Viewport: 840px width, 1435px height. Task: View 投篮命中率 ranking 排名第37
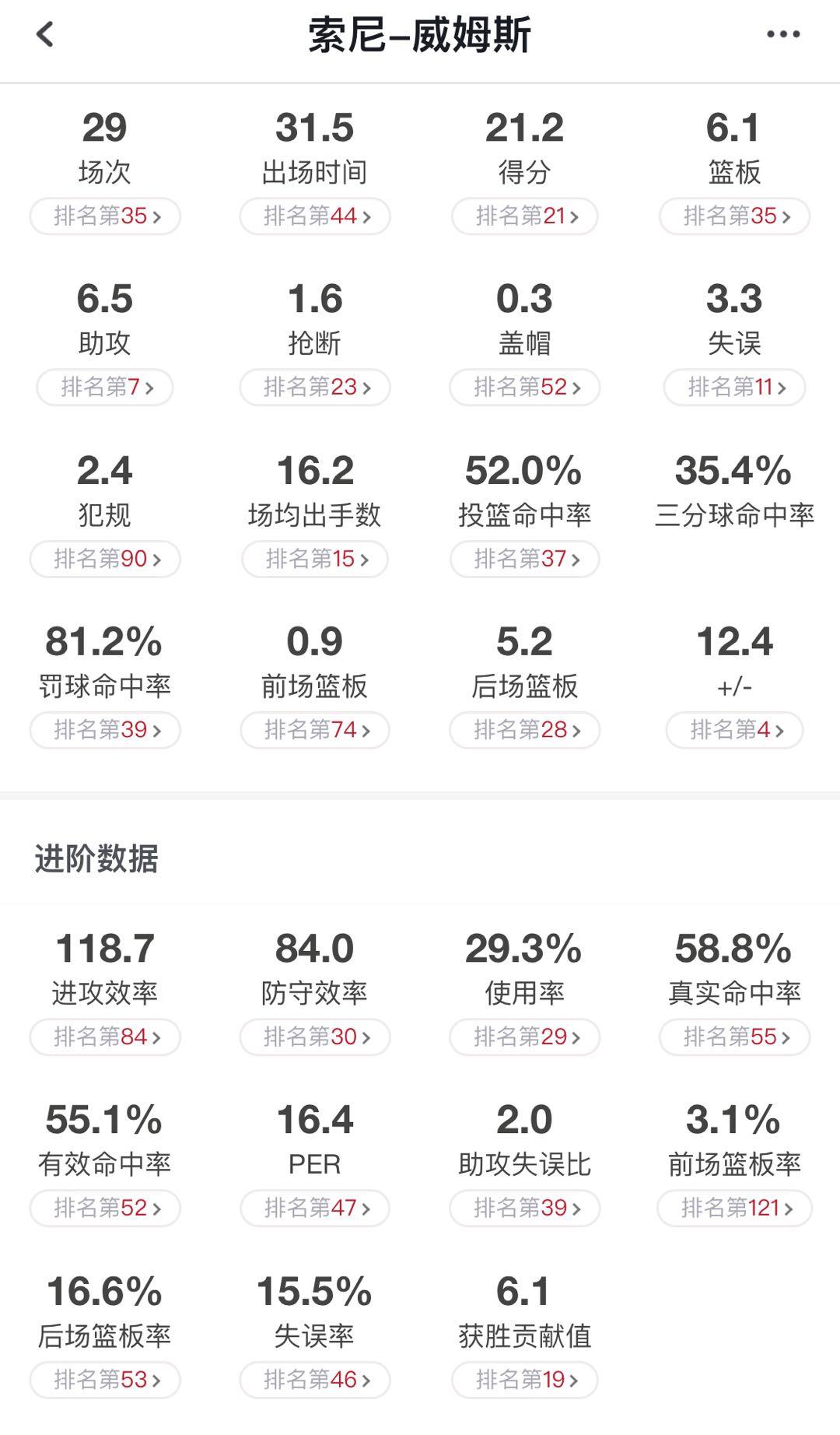[525, 559]
